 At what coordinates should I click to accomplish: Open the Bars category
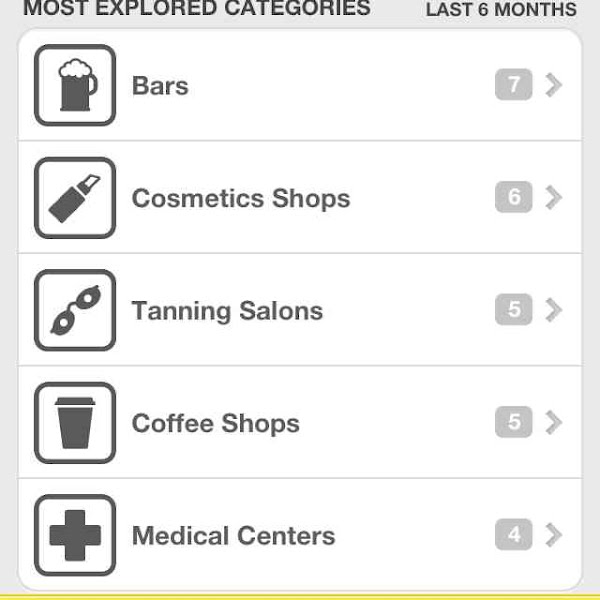300,86
